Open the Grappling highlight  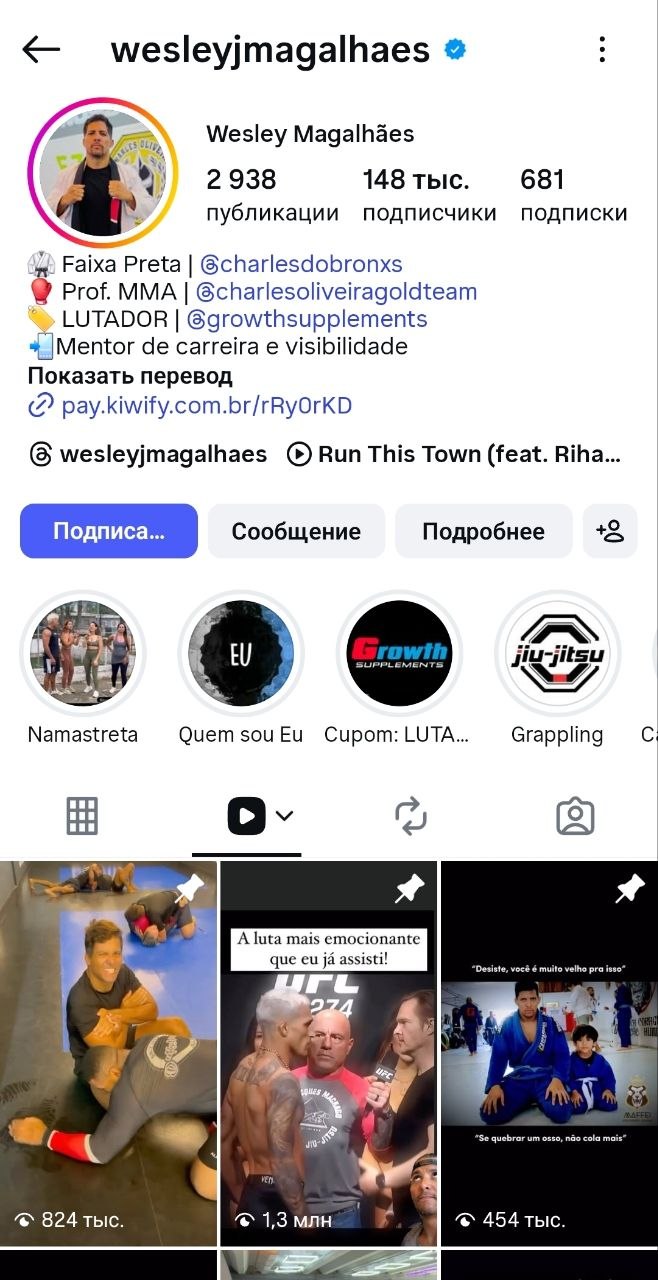(x=557, y=653)
